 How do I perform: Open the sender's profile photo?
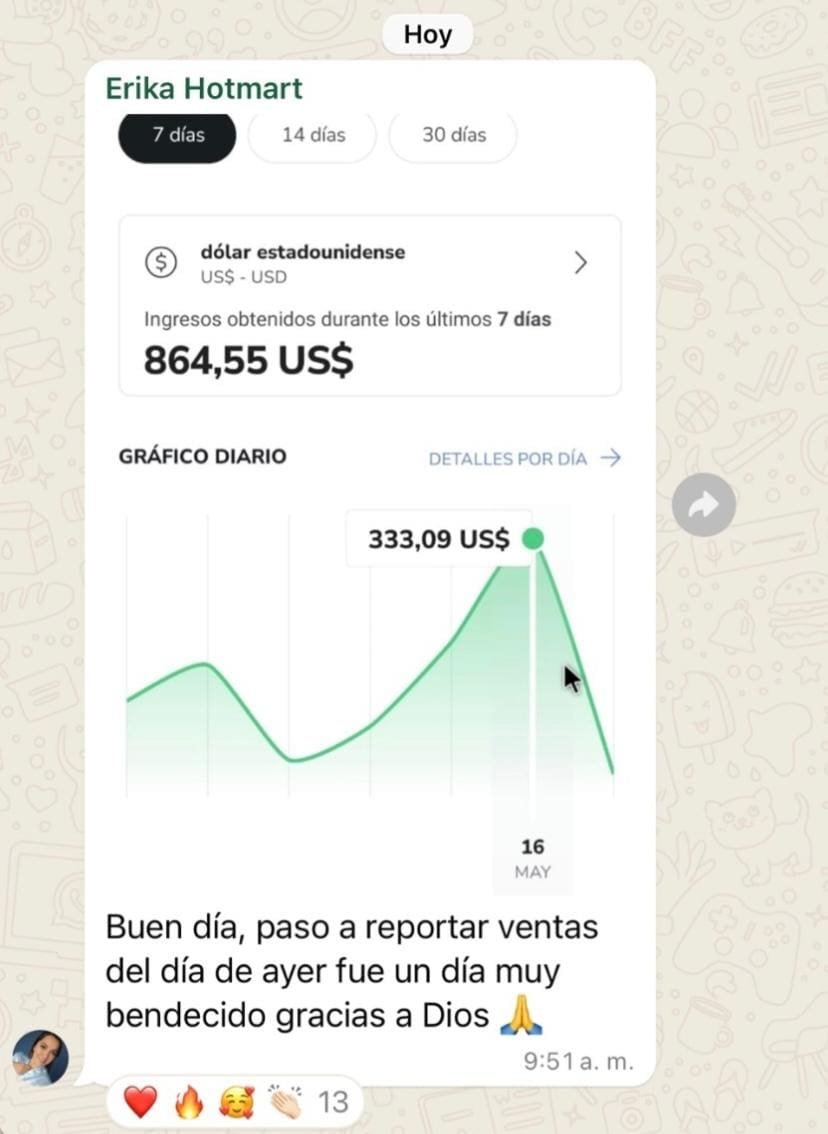click(41, 1057)
